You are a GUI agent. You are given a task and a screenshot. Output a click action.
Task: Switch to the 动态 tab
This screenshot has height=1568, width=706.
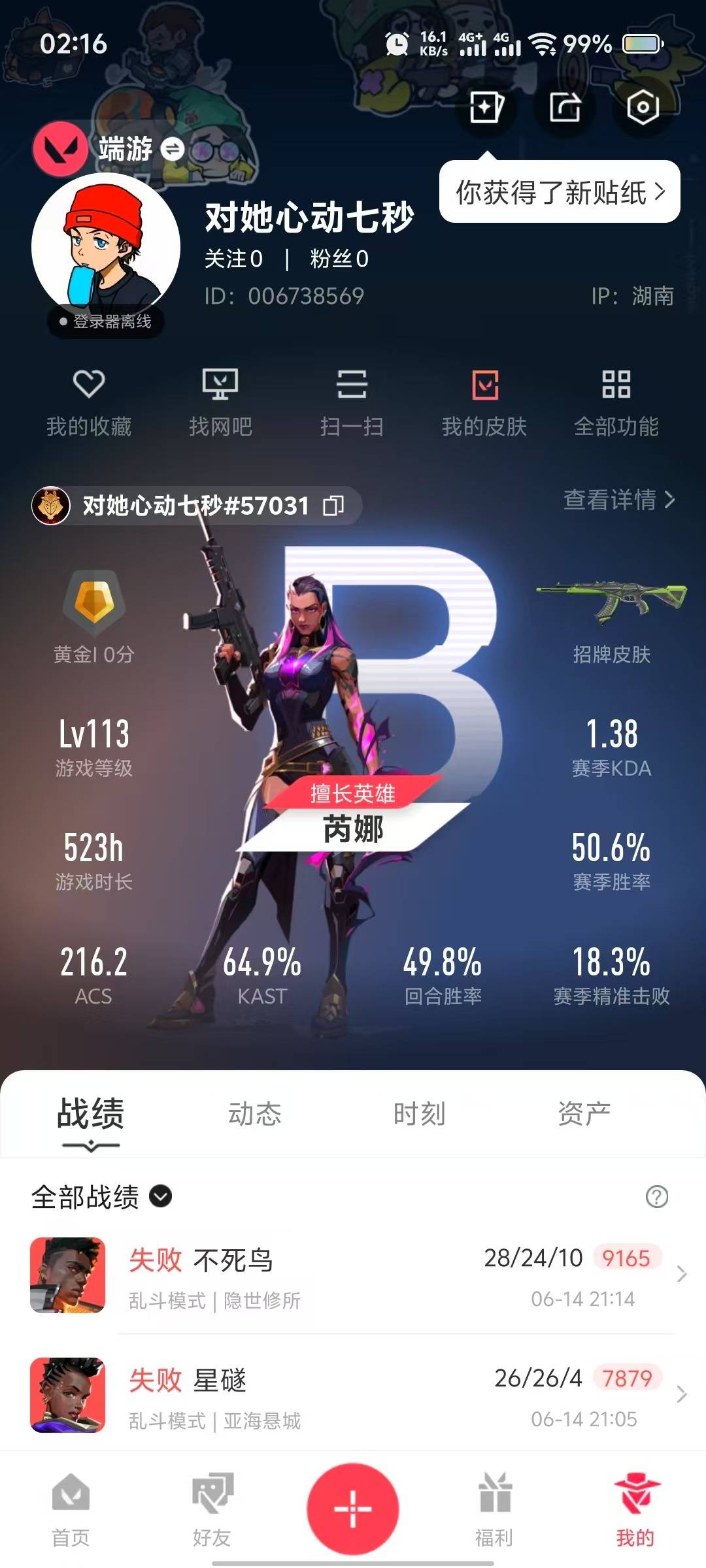tap(255, 1113)
